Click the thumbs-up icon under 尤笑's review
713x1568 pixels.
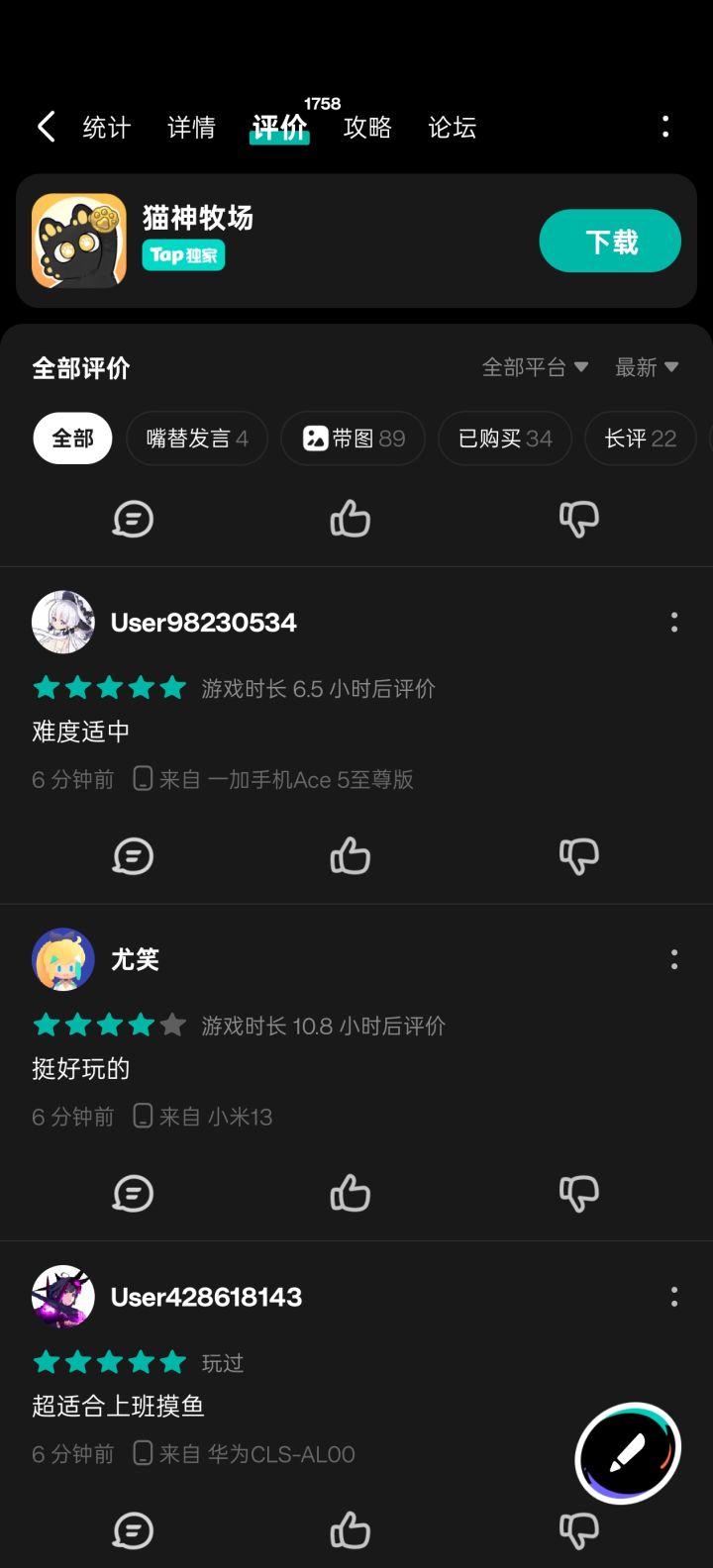(x=350, y=1193)
